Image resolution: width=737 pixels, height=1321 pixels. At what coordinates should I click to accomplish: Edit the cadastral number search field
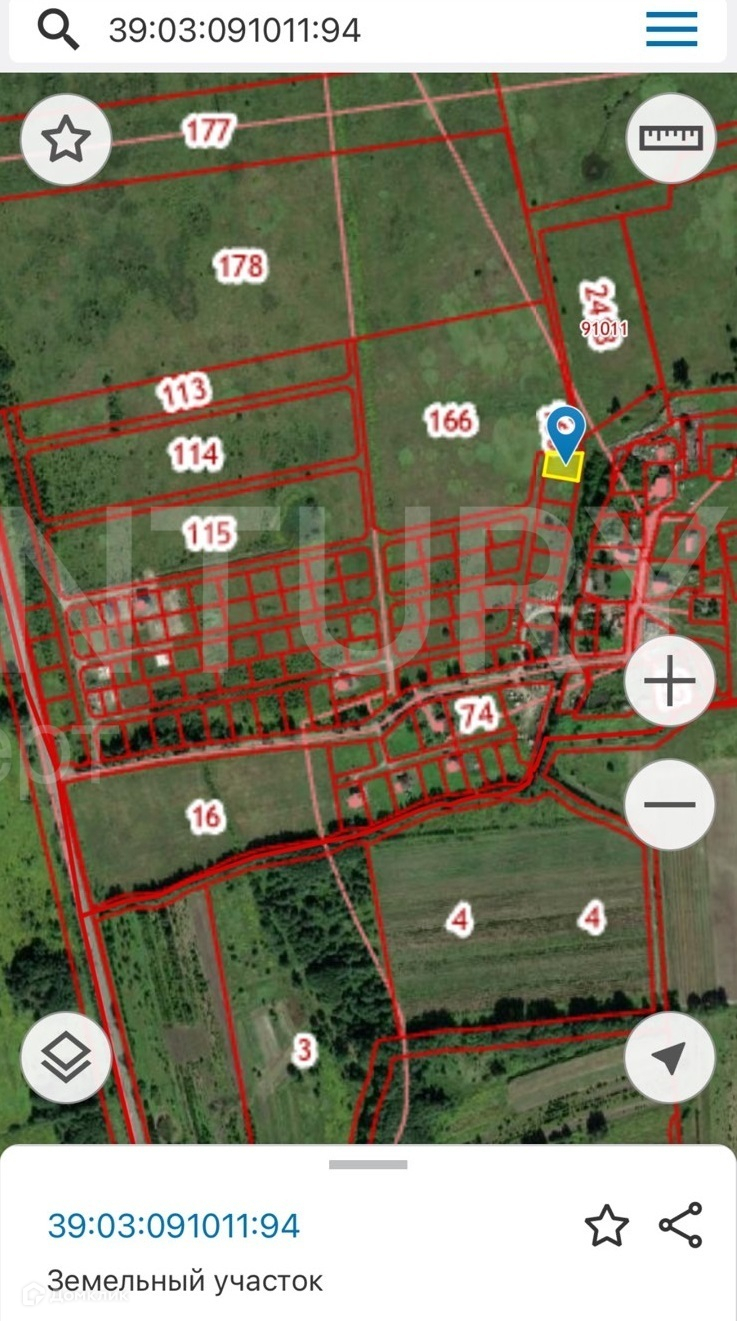(x=300, y=31)
